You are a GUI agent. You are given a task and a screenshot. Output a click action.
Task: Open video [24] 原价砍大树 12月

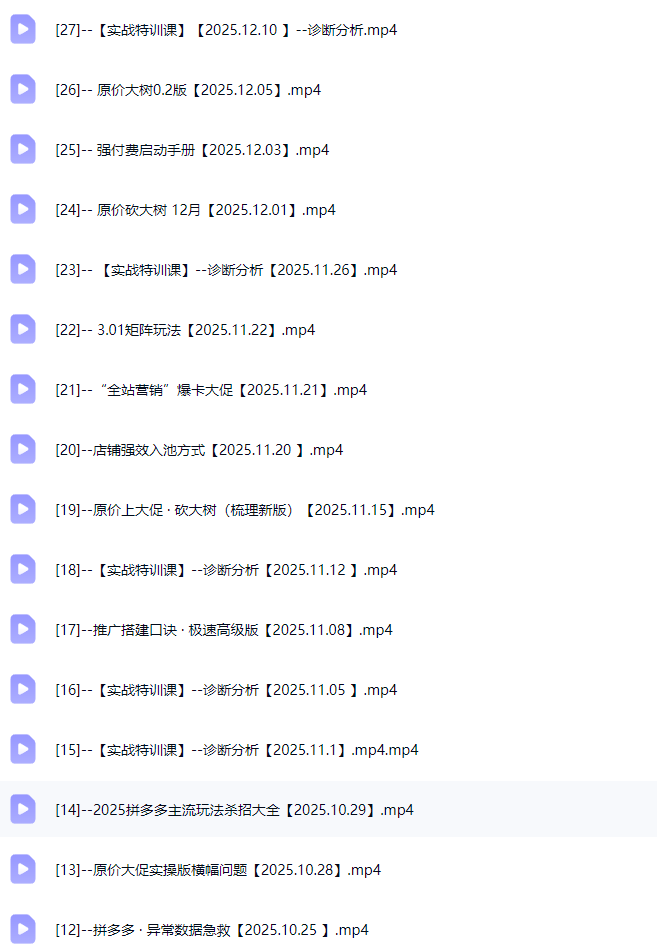tap(195, 210)
